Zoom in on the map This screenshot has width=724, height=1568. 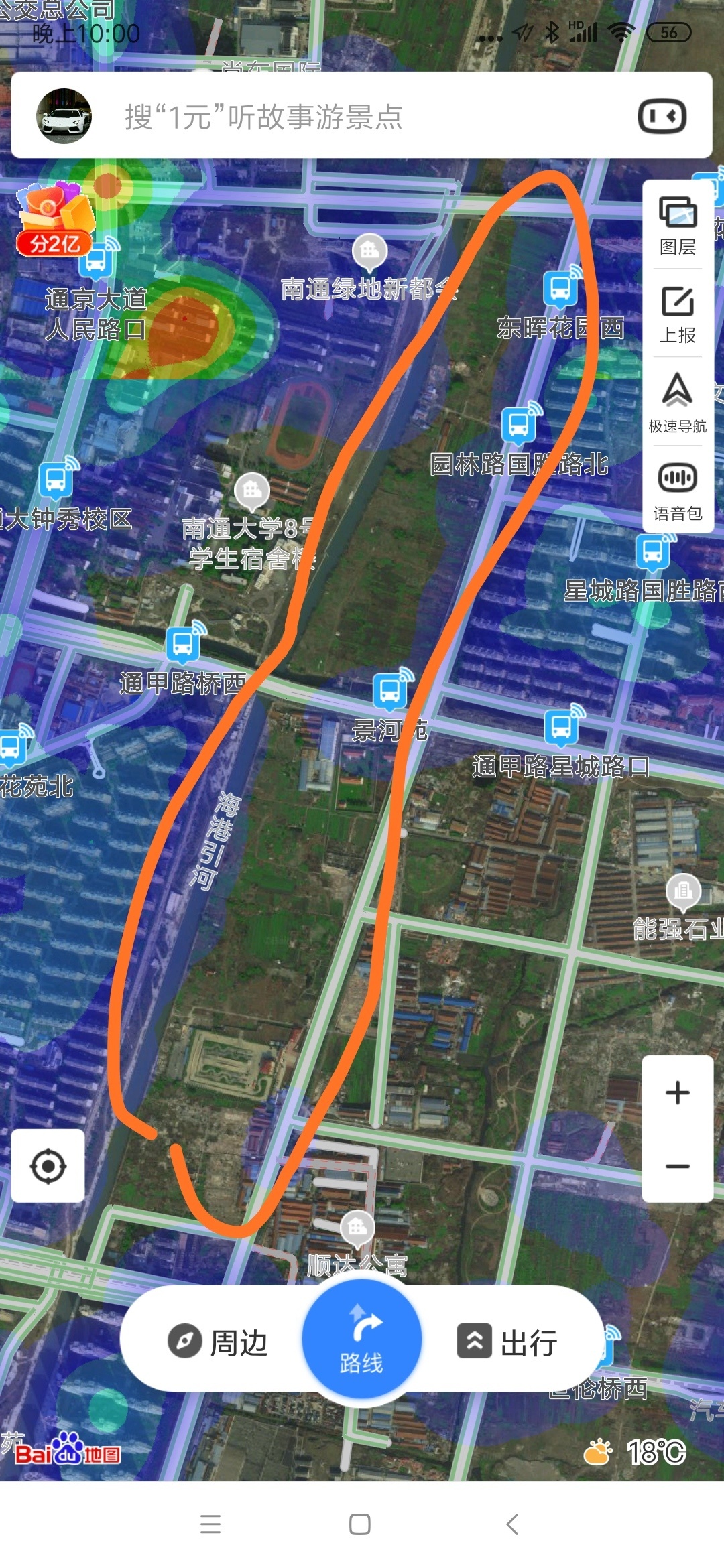pos(677,1092)
